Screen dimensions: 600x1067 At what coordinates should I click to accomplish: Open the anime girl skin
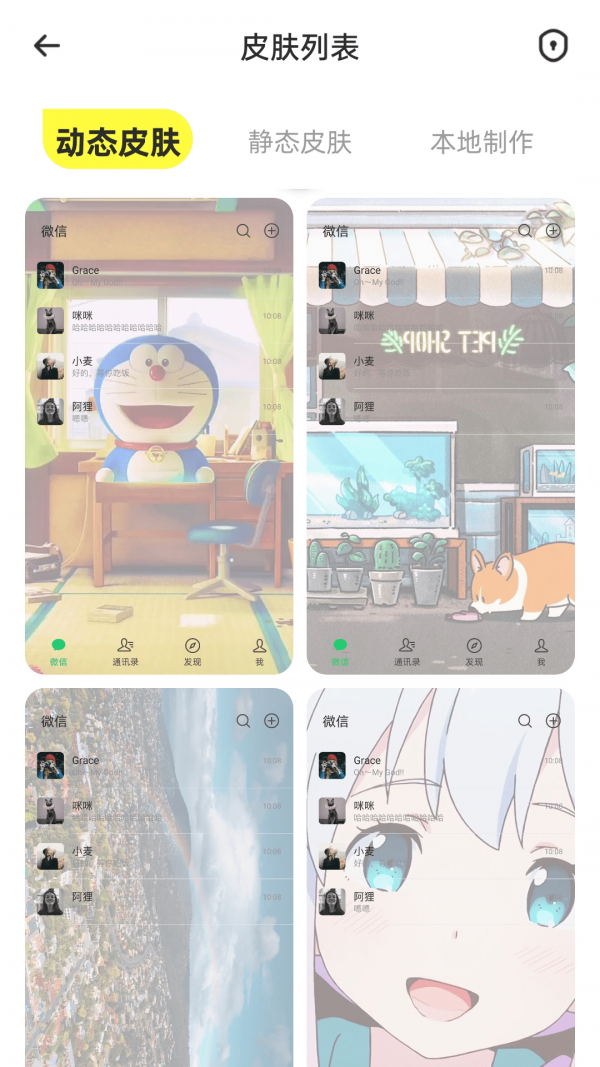(441, 877)
